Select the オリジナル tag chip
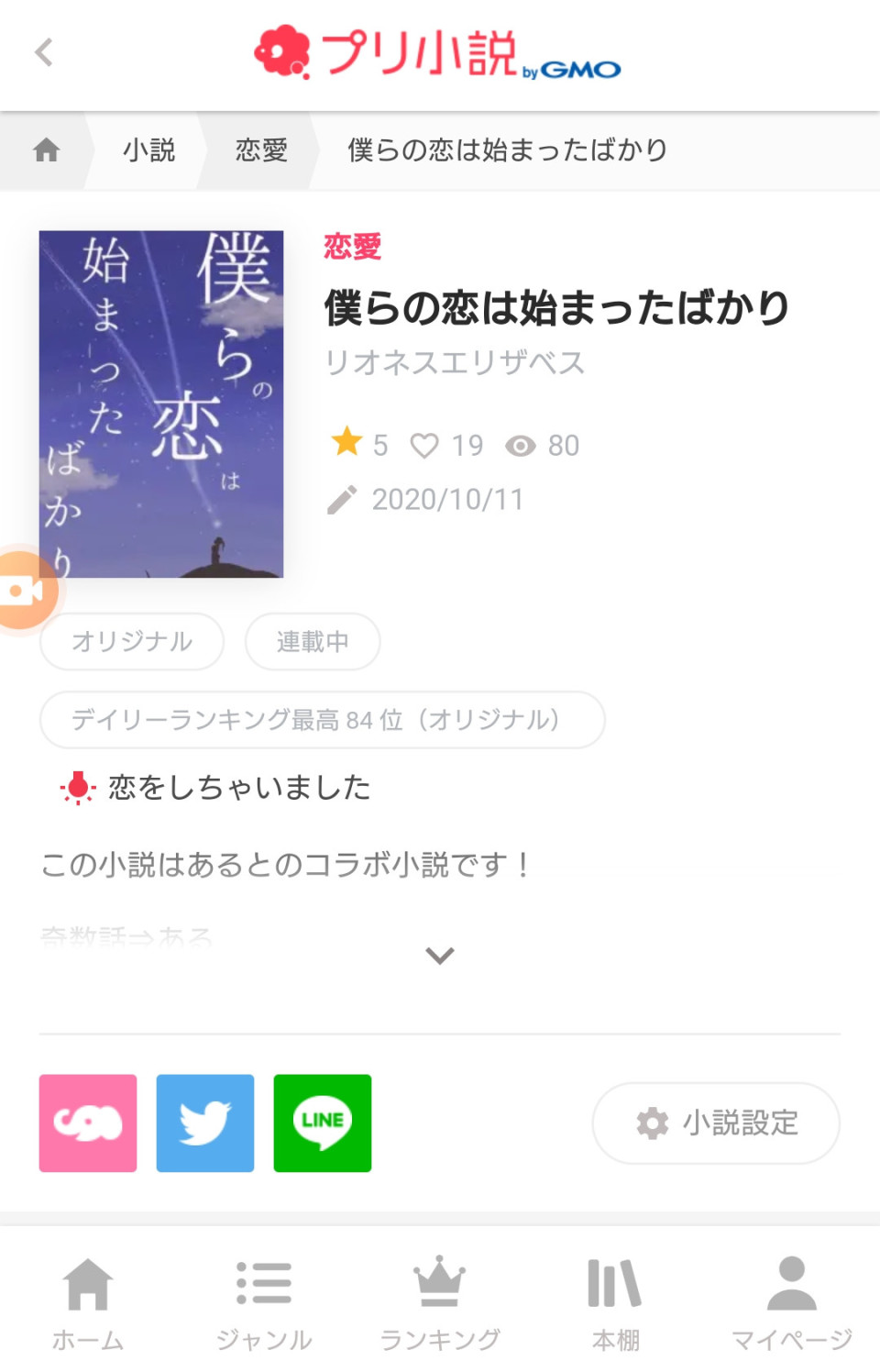This screenshot has width=880, height=1372. [132, 641]
